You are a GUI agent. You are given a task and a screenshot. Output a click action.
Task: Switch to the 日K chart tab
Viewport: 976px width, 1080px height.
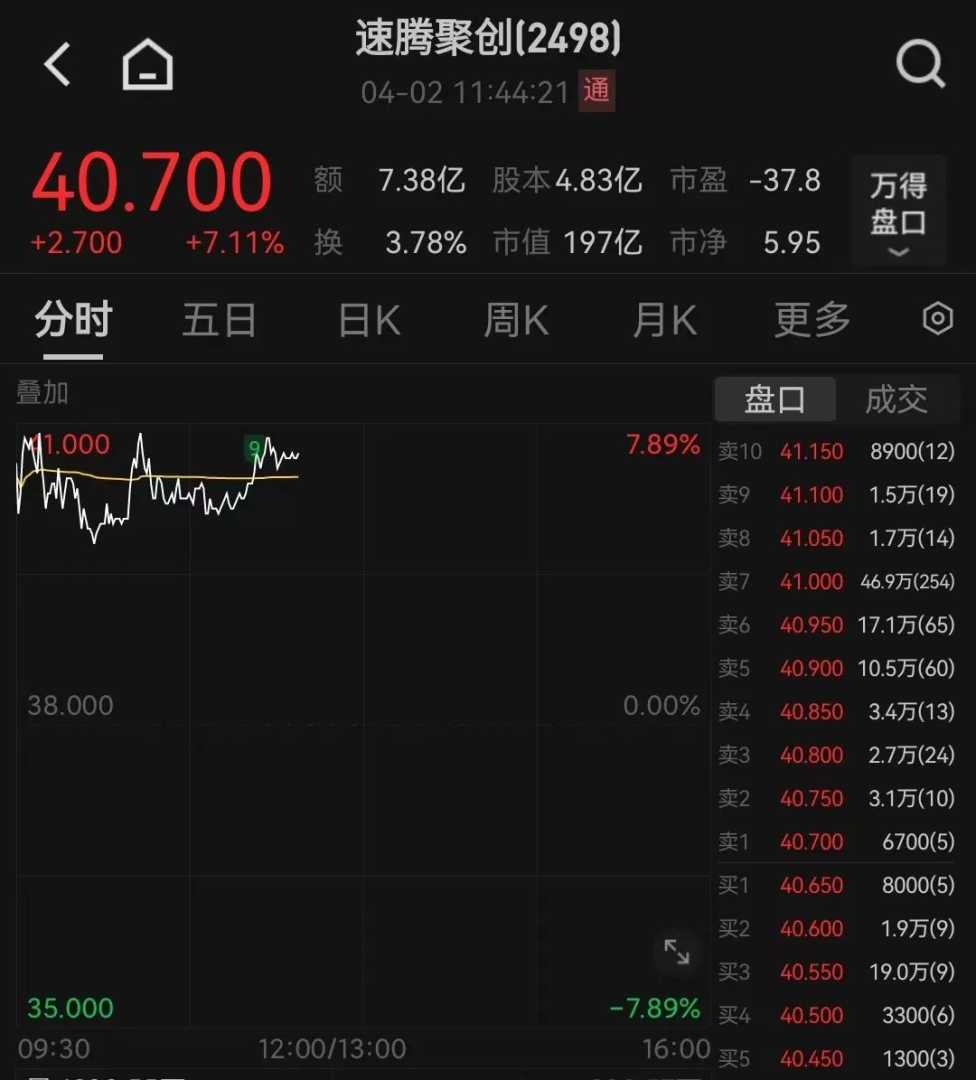pos(369,321)
